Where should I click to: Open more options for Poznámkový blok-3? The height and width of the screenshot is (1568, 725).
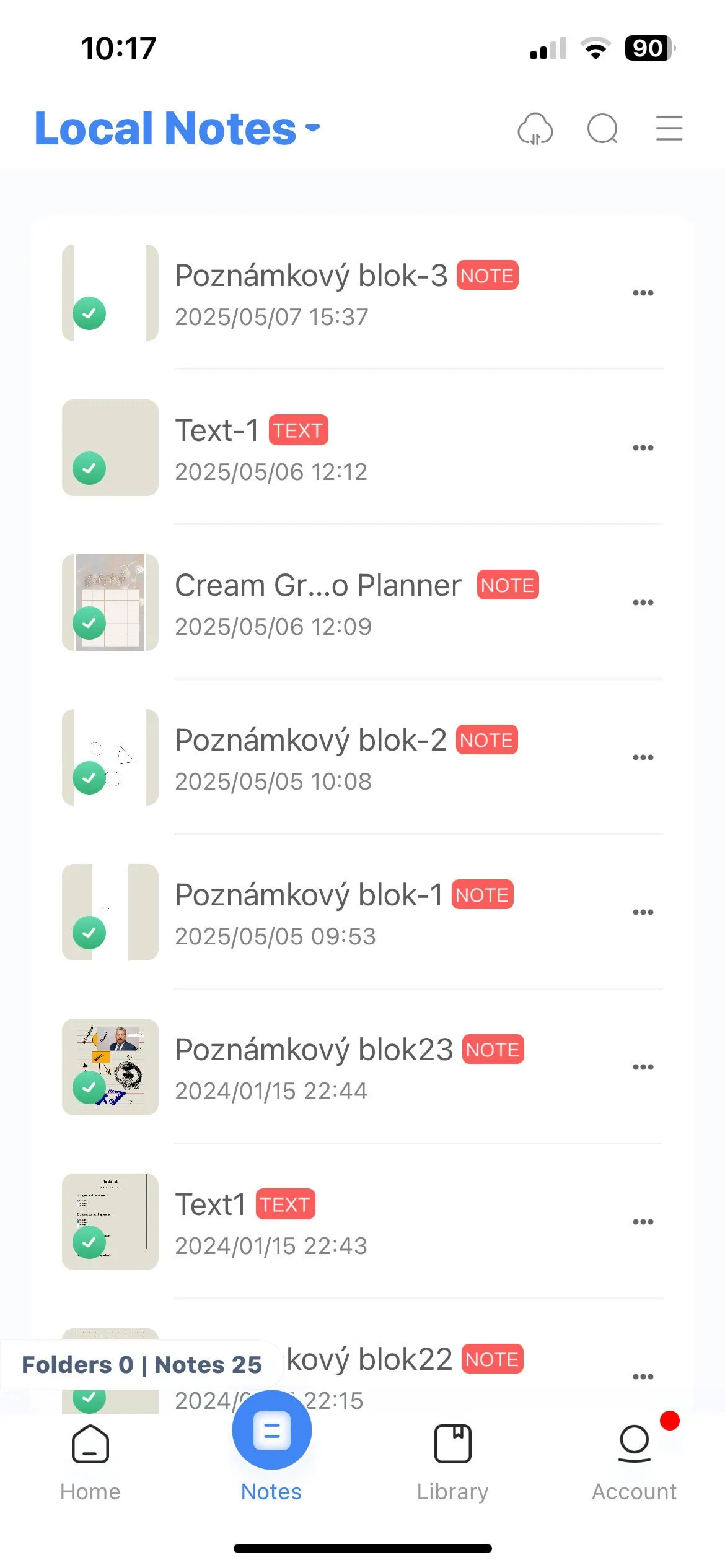pos(643,293)
